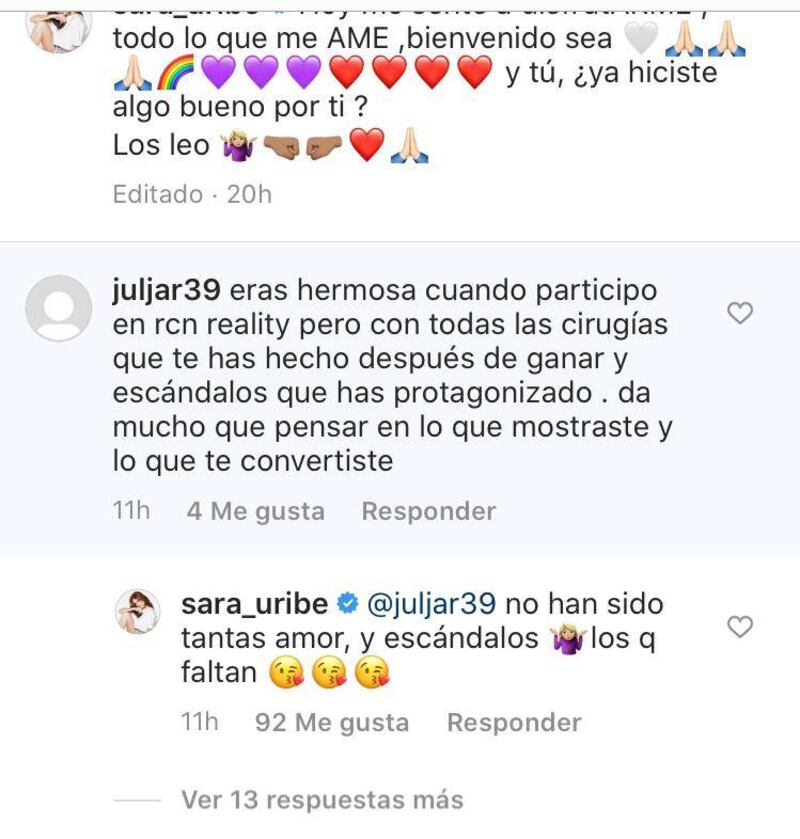View who liked juljar39's comment (4 Me gusta)
This screenshot has width=800, height=839.
pyautogui.click(x=255, y=511)
